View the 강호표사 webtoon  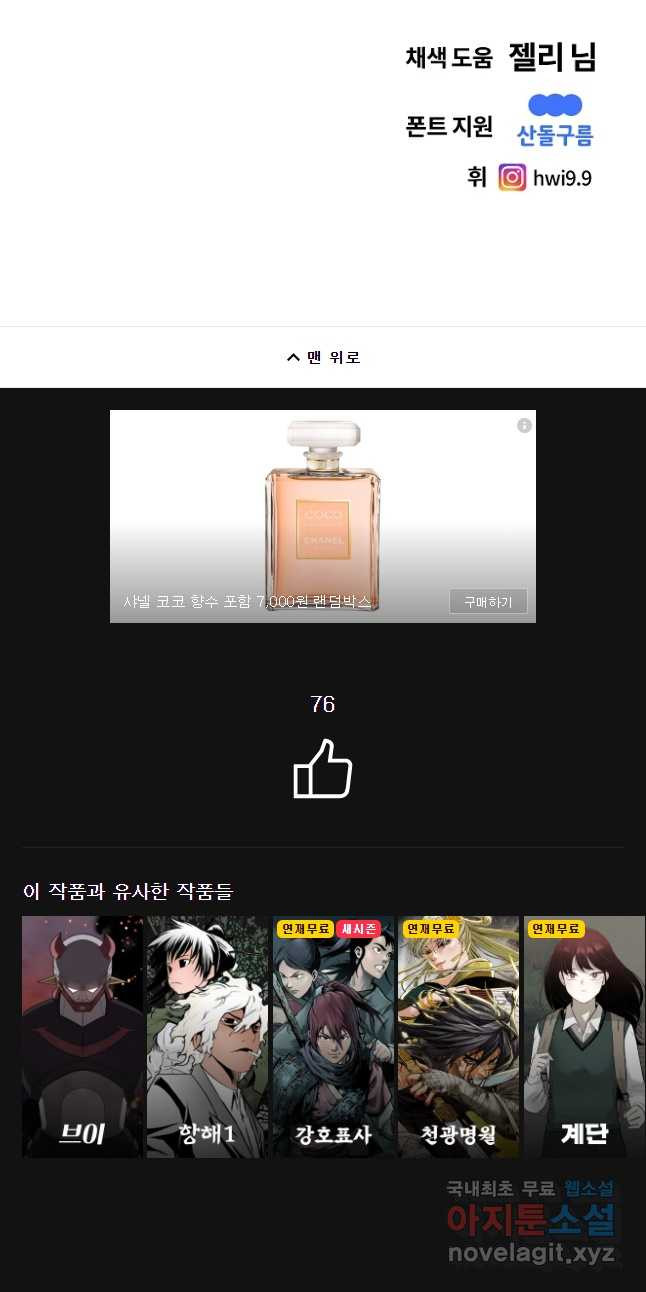click(x=333, y=1037)
